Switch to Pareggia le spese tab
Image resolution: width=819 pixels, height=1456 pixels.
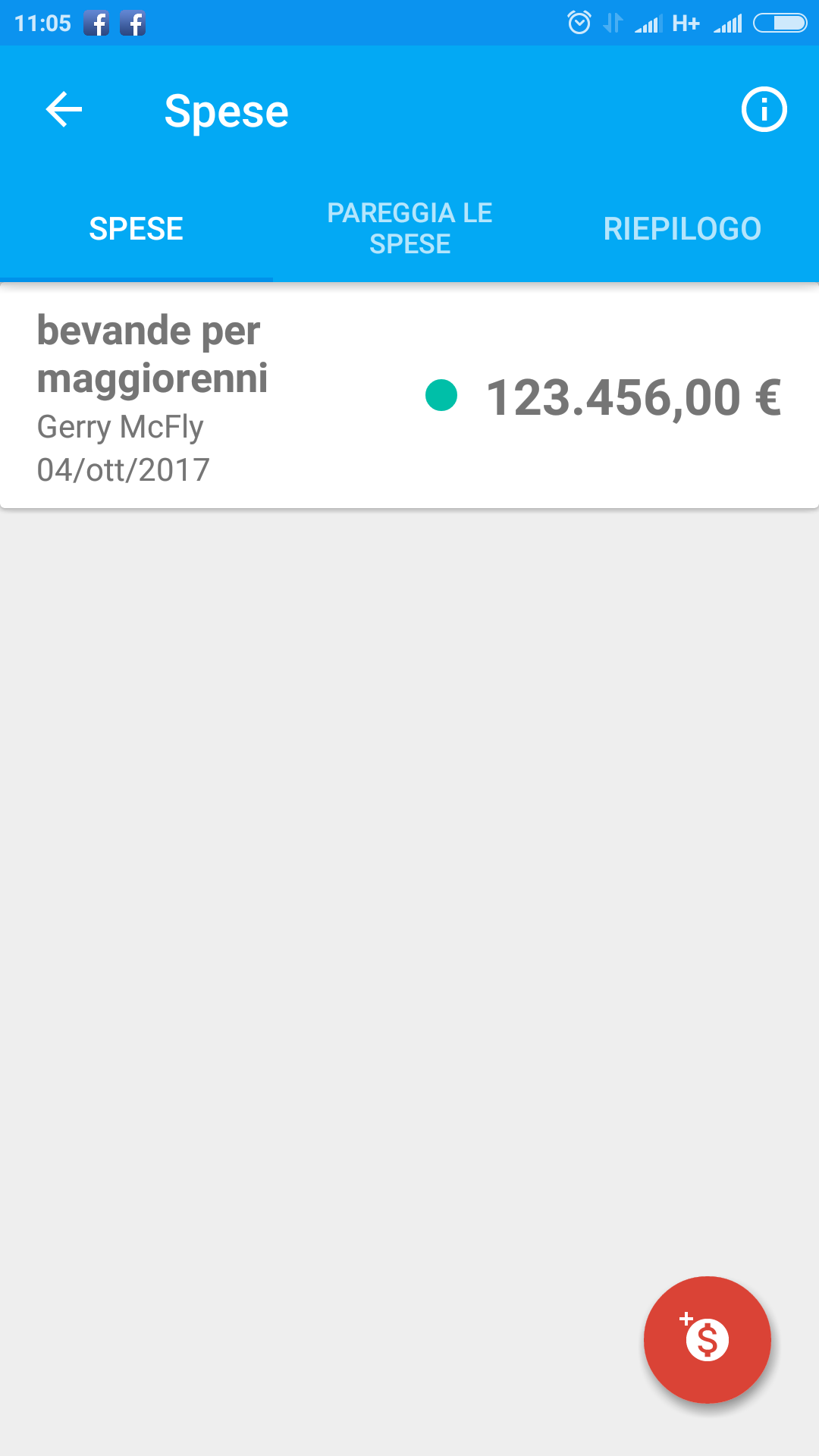click(x=409, y=228)
